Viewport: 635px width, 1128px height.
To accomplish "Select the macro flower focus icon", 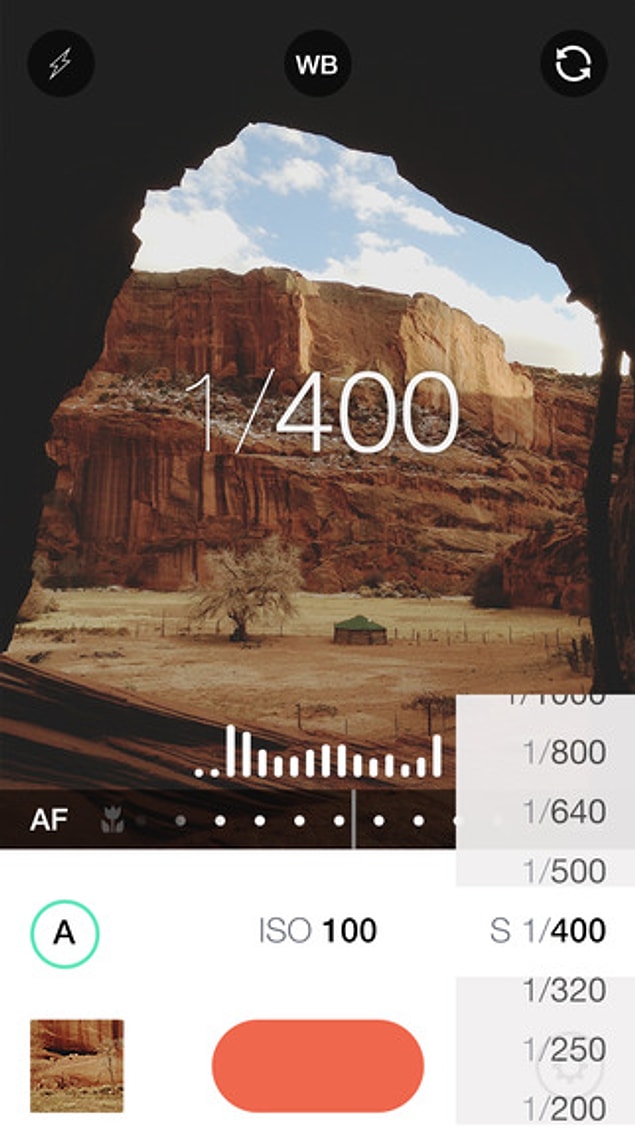I will (x=112, y=819).
